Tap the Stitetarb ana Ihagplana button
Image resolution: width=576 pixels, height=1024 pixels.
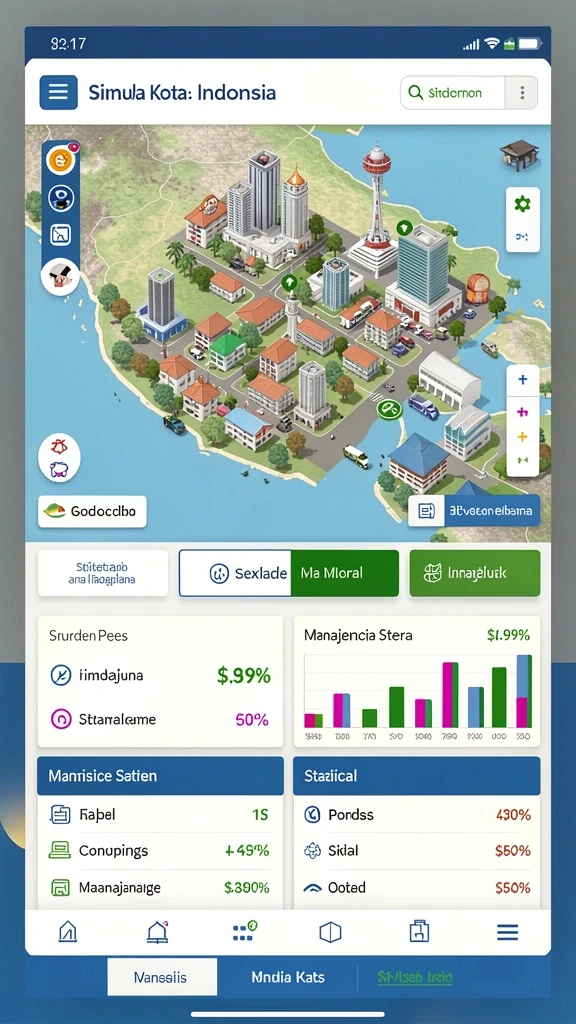coord(103,573)
